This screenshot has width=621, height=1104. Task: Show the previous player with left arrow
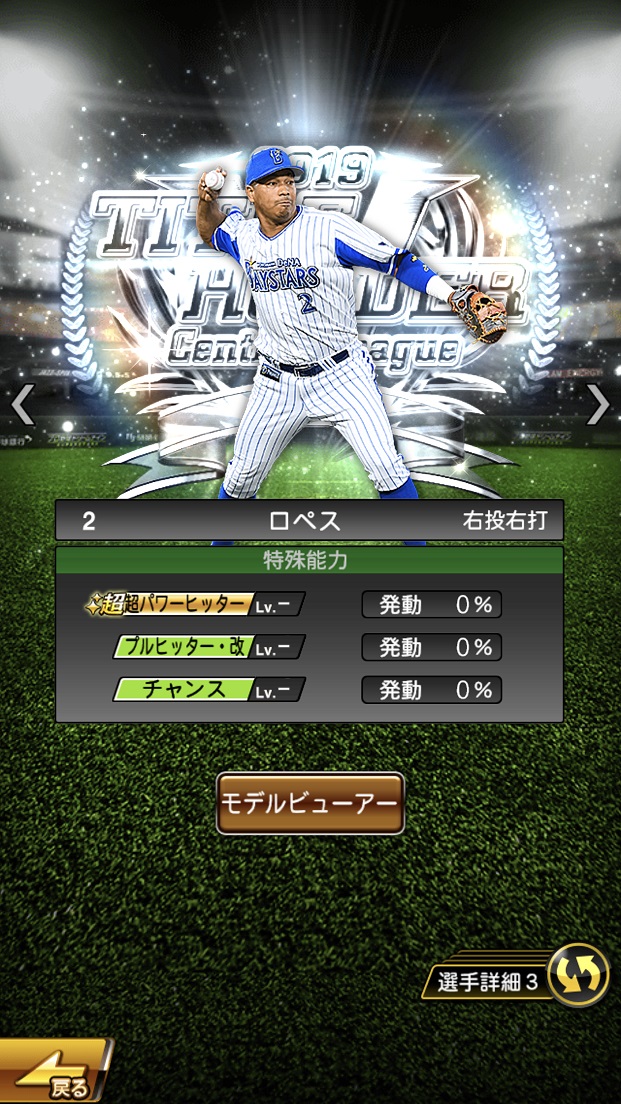[23, 403]
